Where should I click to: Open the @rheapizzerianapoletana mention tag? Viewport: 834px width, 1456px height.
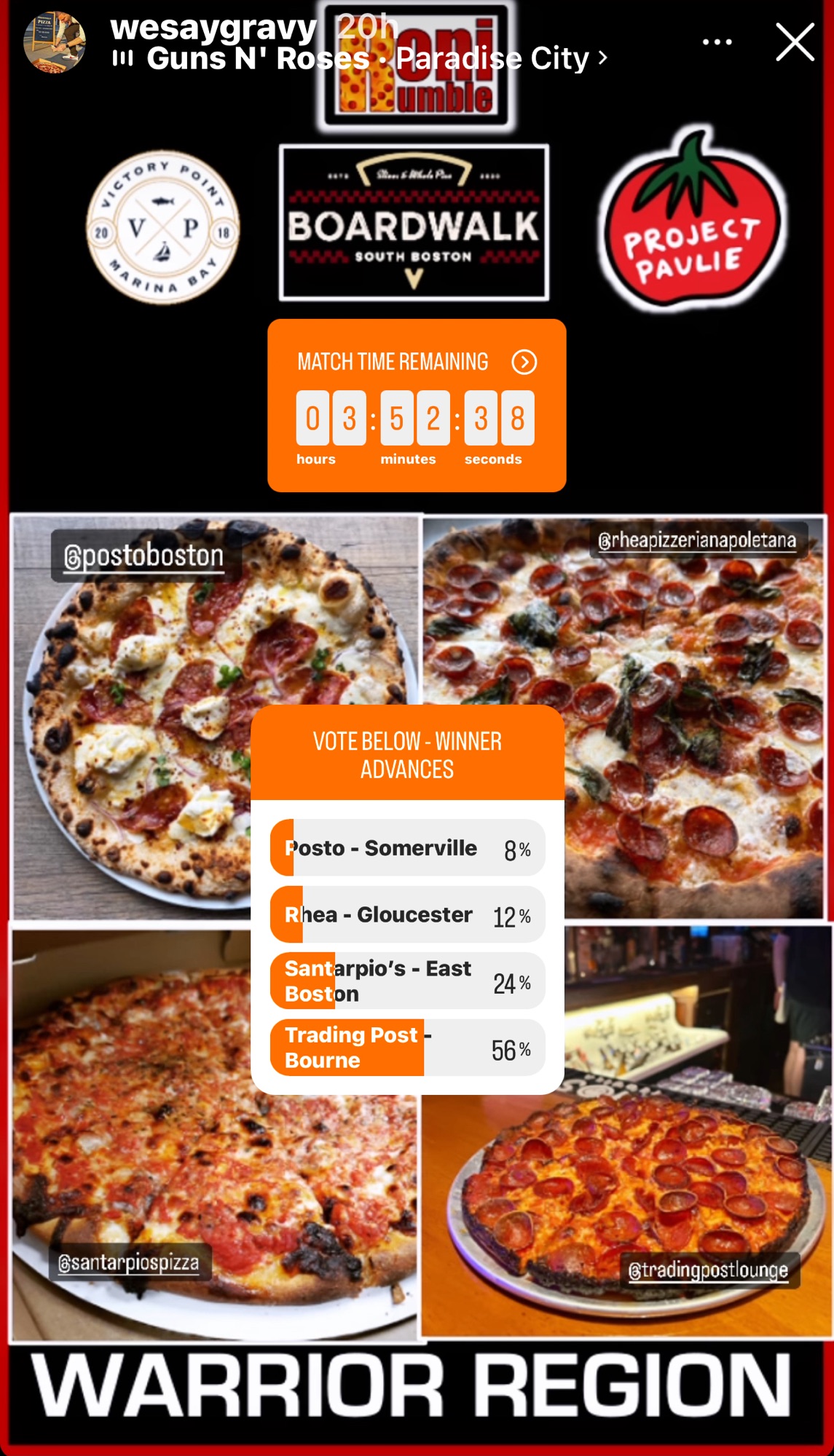click(x=698, y=542)
